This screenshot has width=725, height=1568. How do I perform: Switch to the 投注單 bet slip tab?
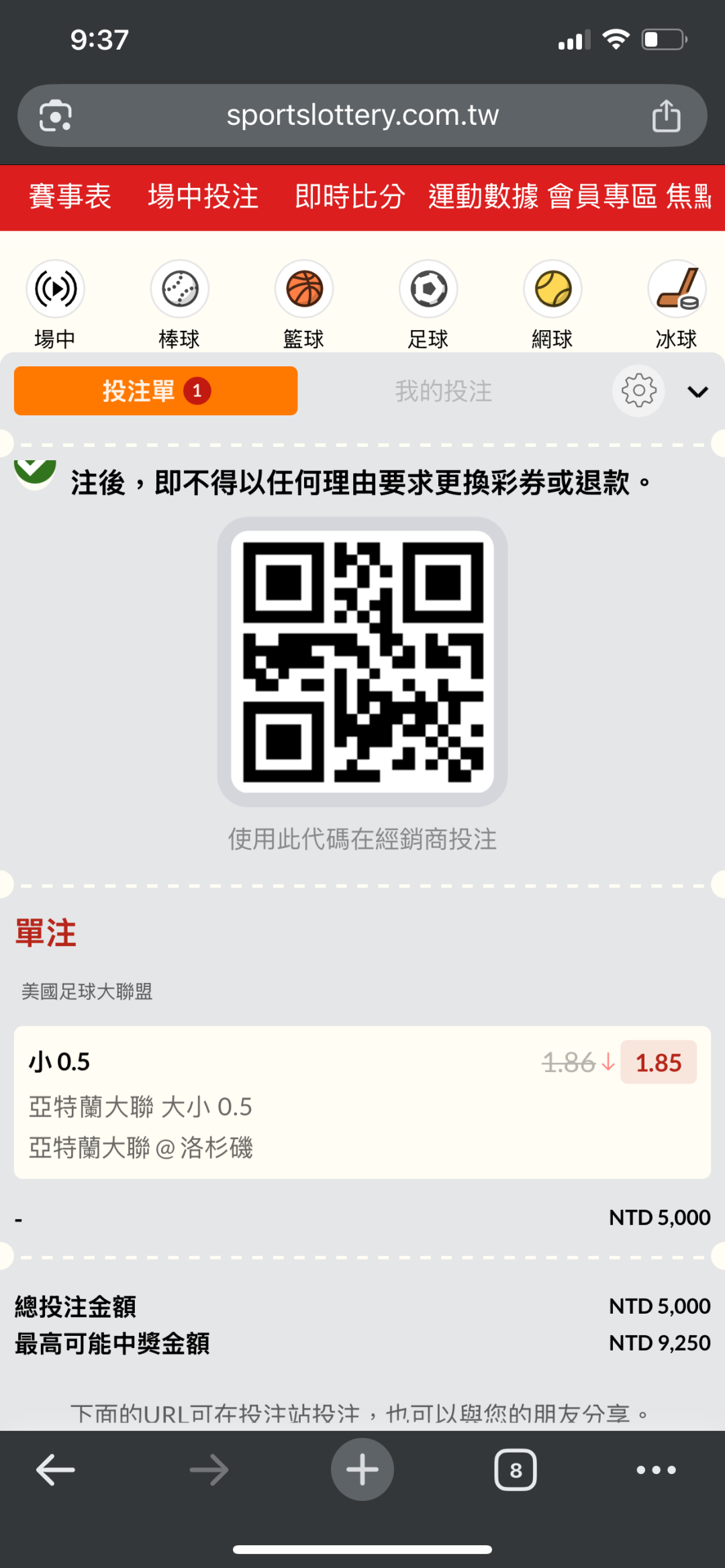[x=156, y=390]
